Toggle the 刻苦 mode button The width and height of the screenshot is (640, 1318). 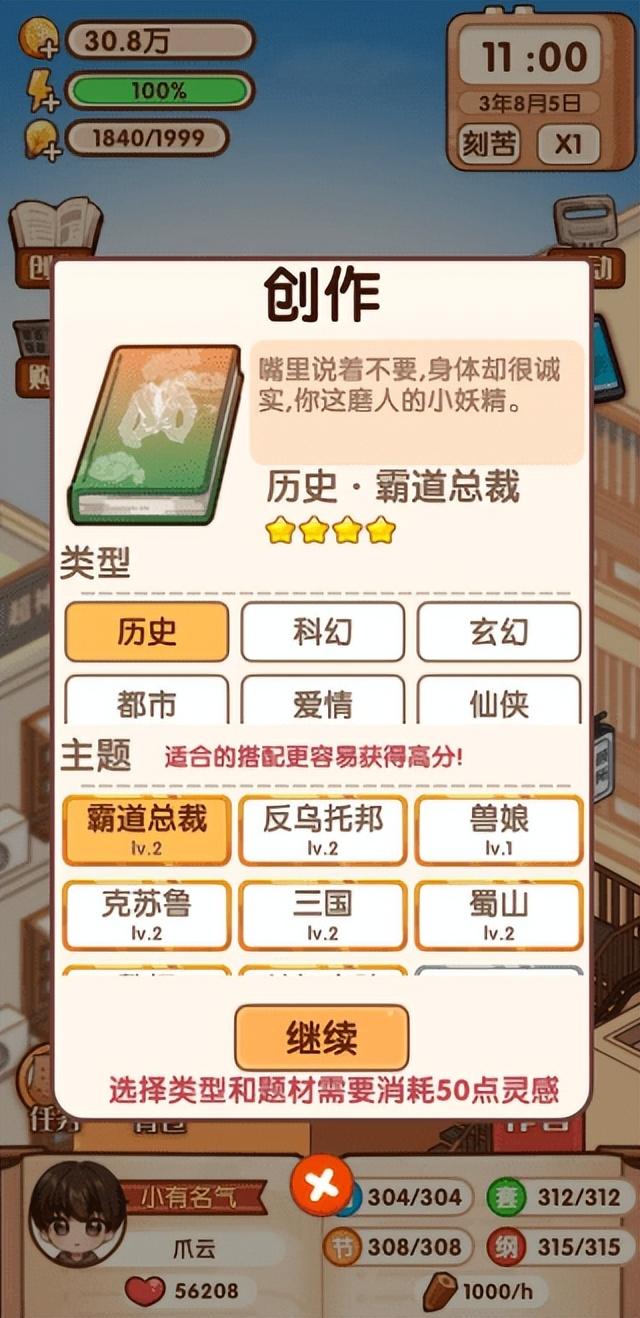(490, 144)
